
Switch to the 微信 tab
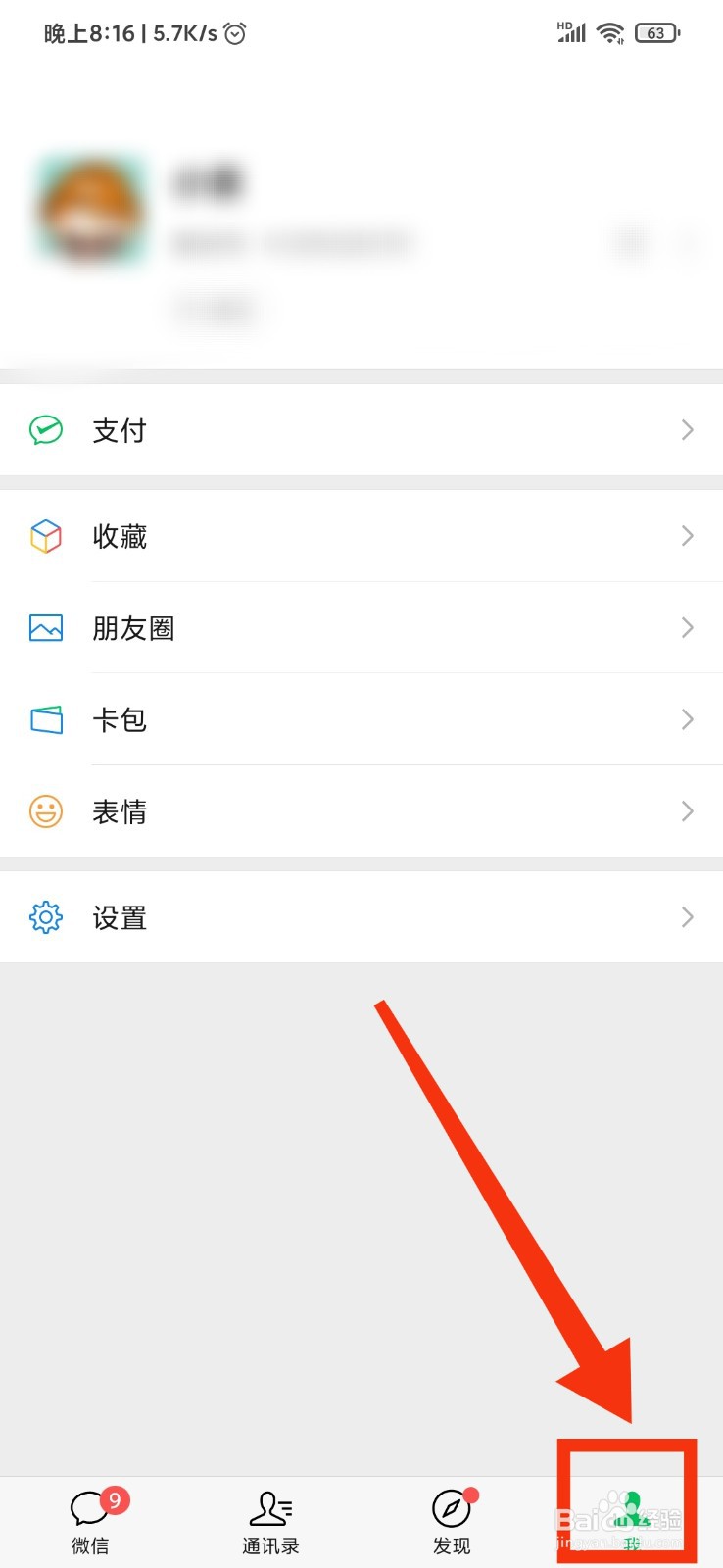click(x=90, y=1521)
